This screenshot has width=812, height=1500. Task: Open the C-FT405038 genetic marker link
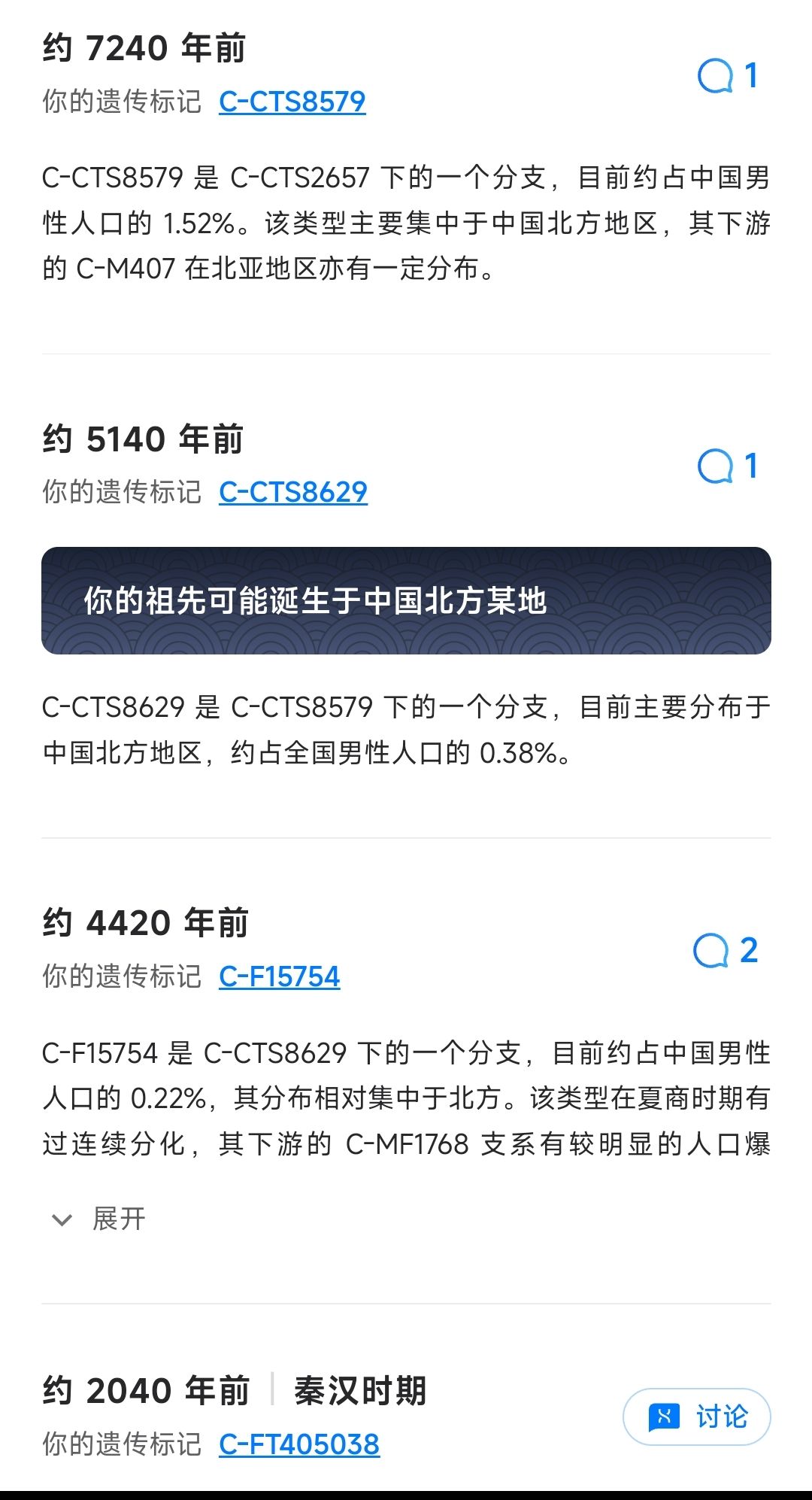coord(298,1444)
